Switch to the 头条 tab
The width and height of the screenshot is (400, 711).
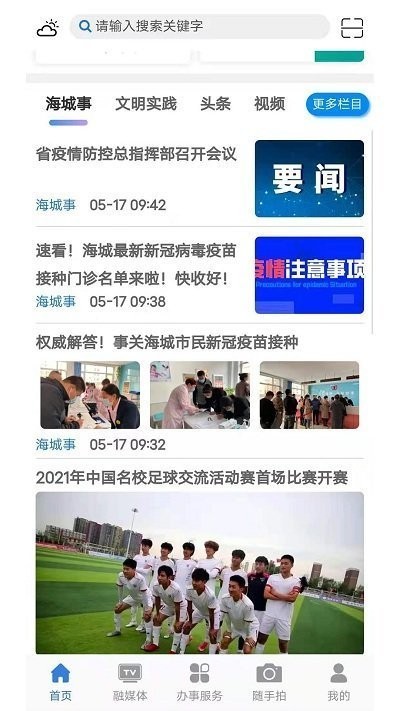(215, 104)
